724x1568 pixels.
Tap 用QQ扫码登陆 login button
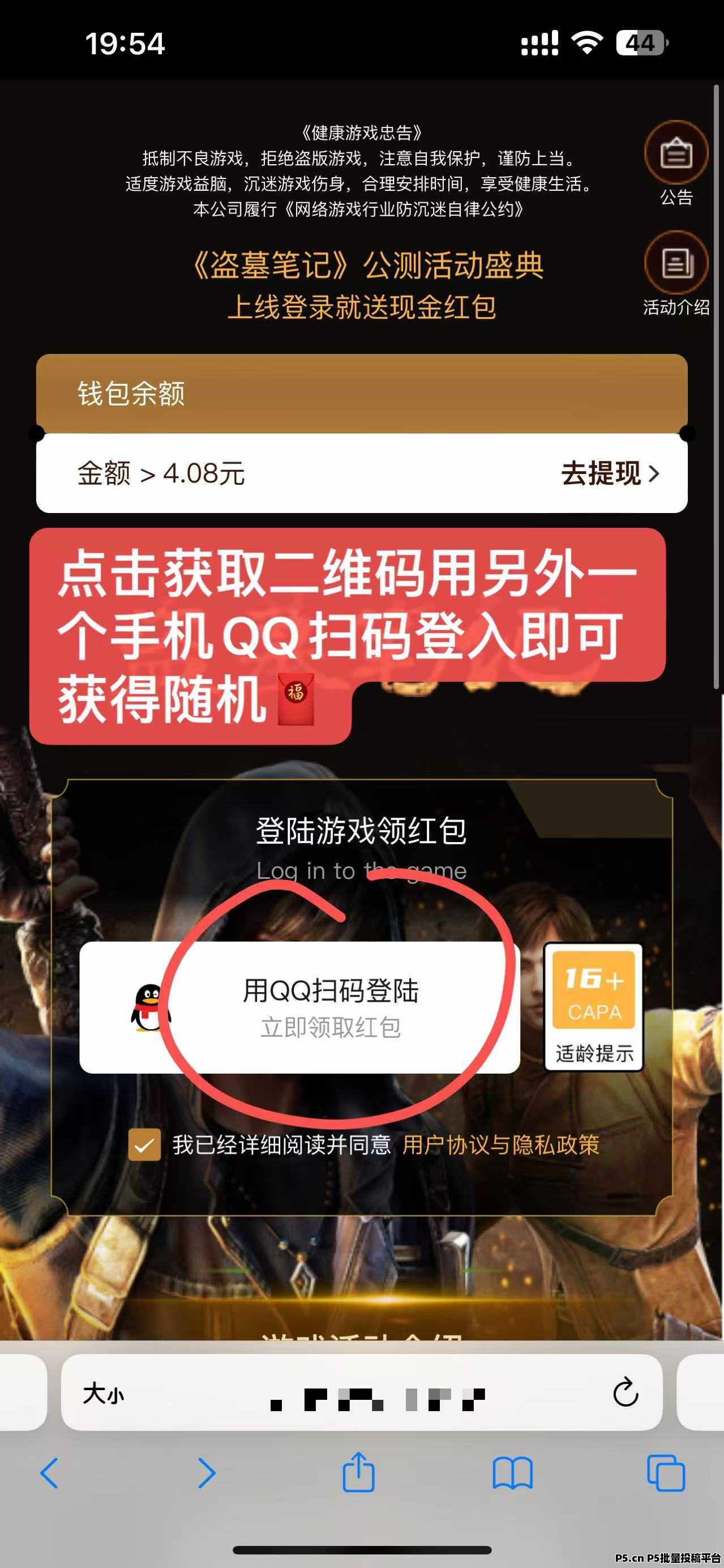tap(299, 1007)
